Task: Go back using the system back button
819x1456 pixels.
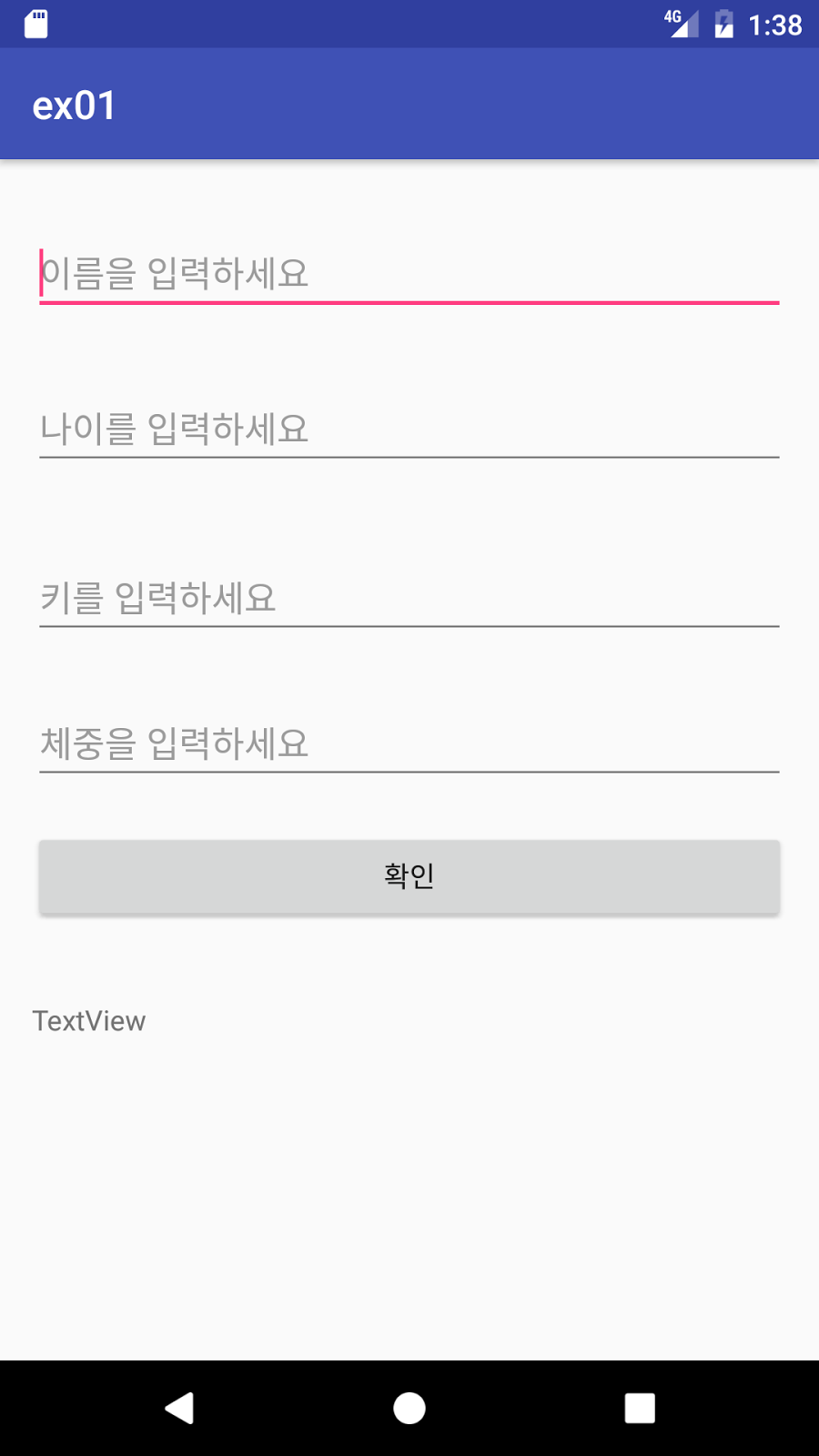Action: 179,1408
